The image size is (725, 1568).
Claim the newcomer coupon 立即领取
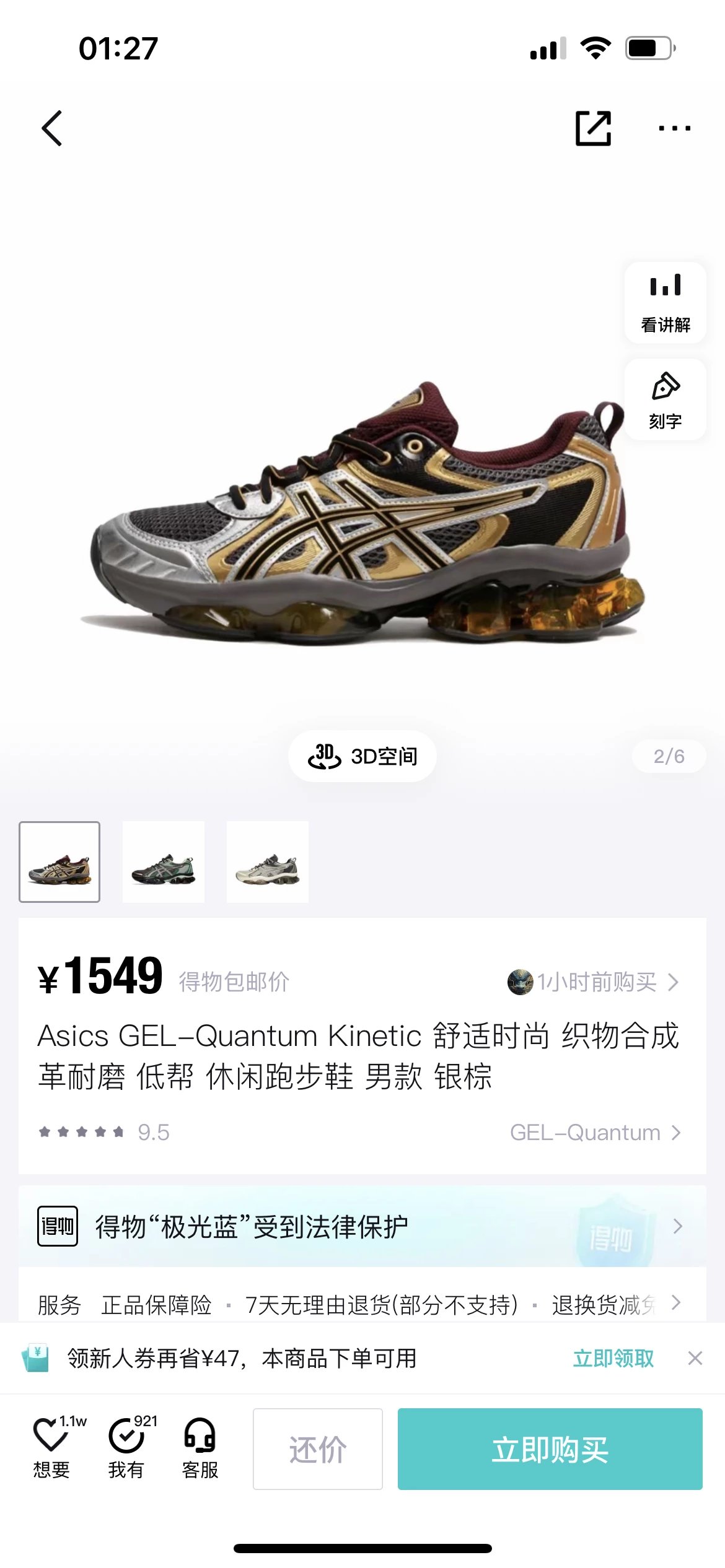pyautogui.click(x=613, y=1359)
